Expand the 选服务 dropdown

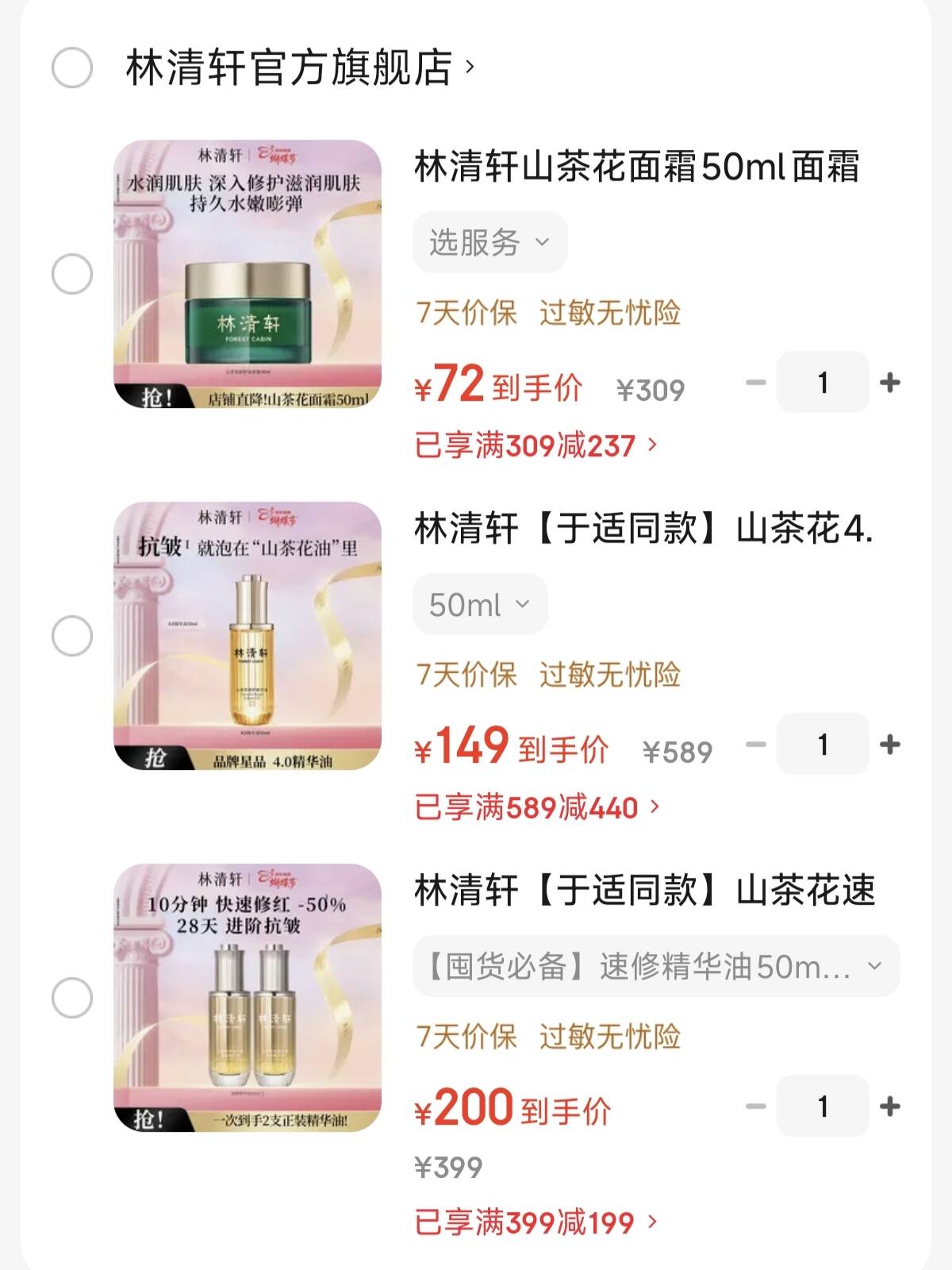point(489,242)
